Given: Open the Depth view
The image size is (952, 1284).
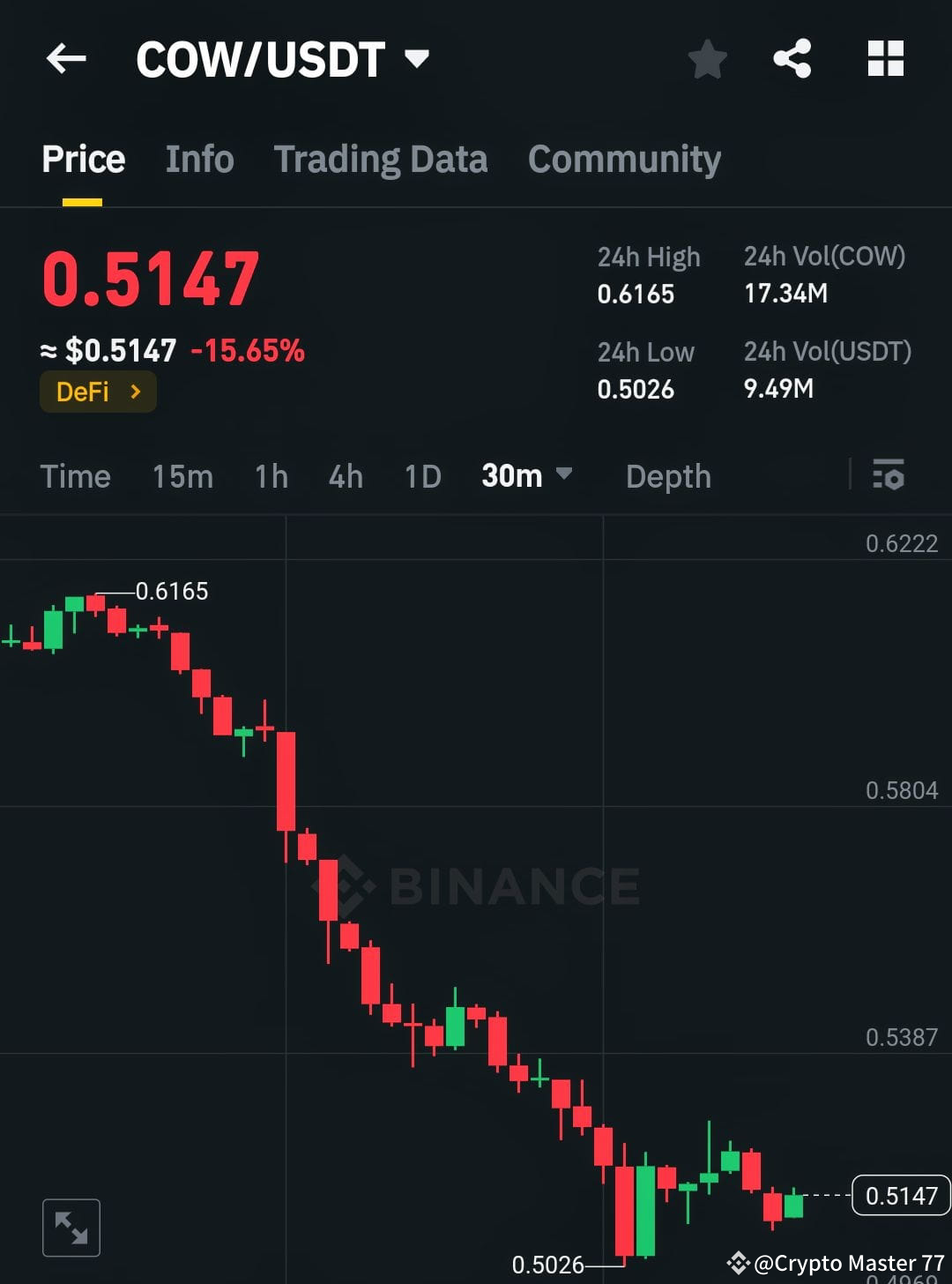Looking at the screenshot, I should point(668,476).
